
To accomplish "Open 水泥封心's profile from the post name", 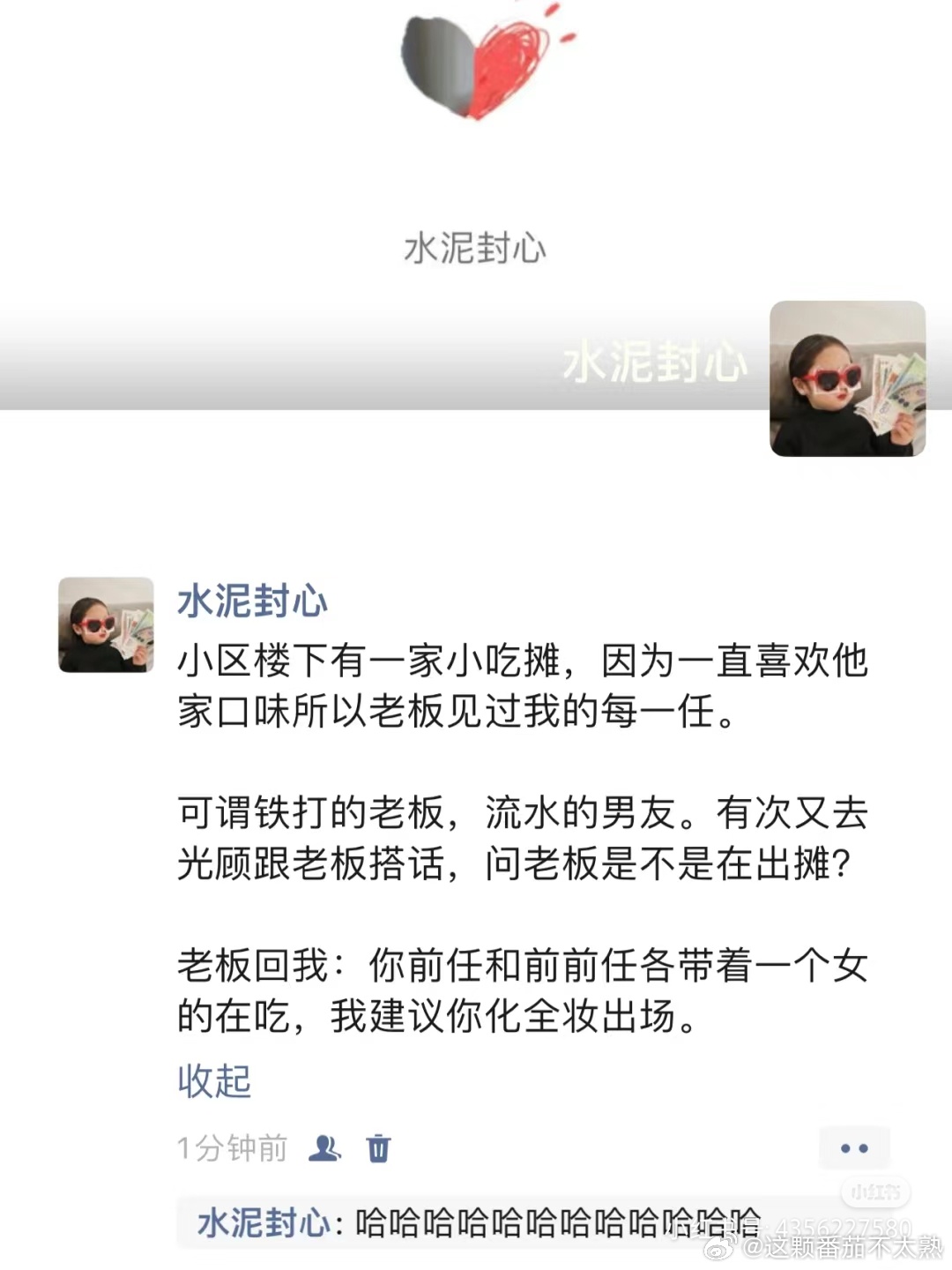I will (x=252, y=602).
